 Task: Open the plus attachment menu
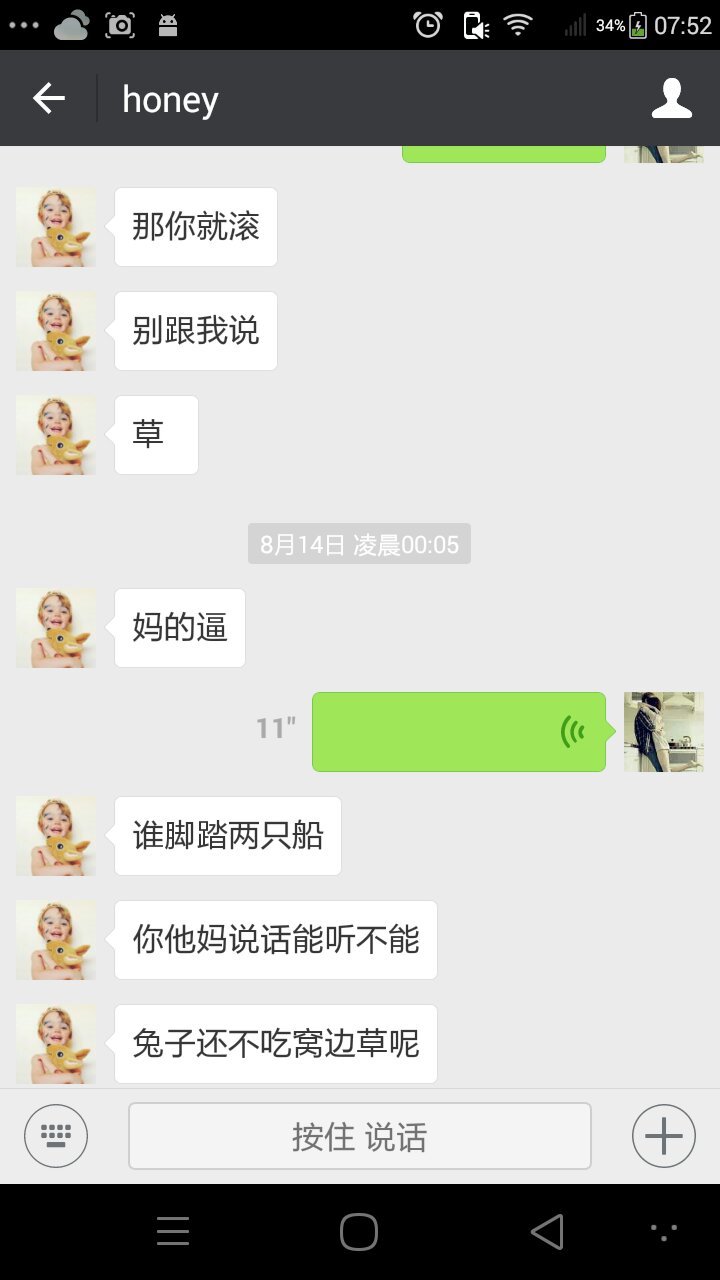click(x=663, y=1136)
